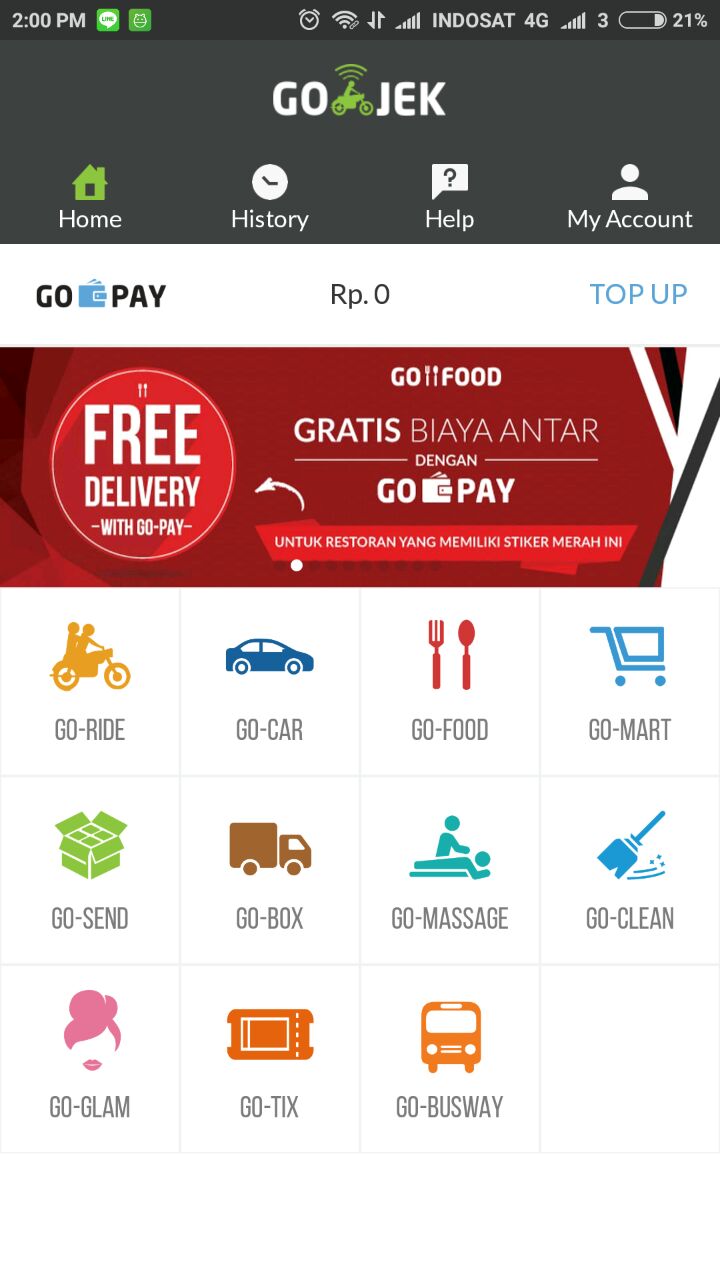Open the GO-MART shopping cart service
The image size is (720, 1280).
pos(630,680)
